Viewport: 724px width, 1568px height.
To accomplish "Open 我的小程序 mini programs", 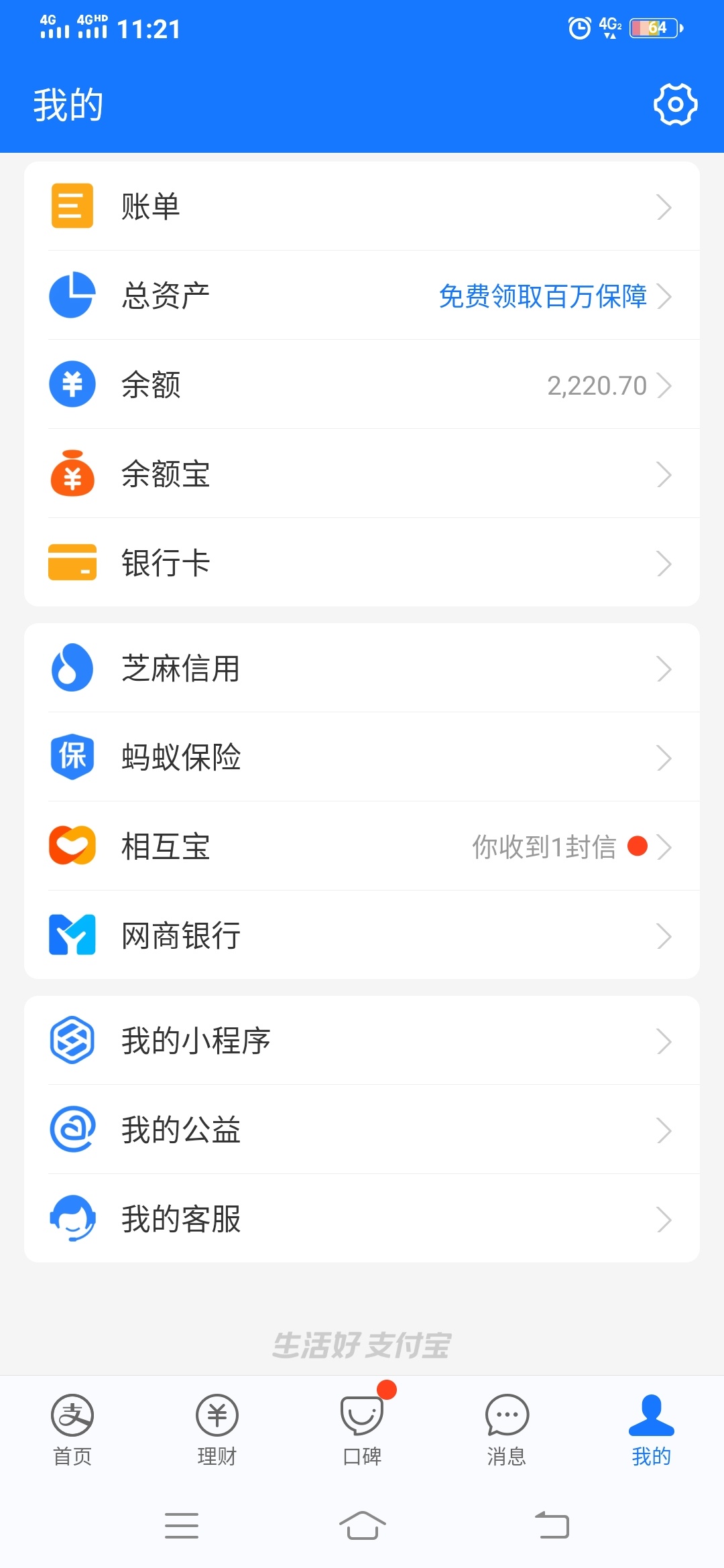I will tap(362, 1041).
